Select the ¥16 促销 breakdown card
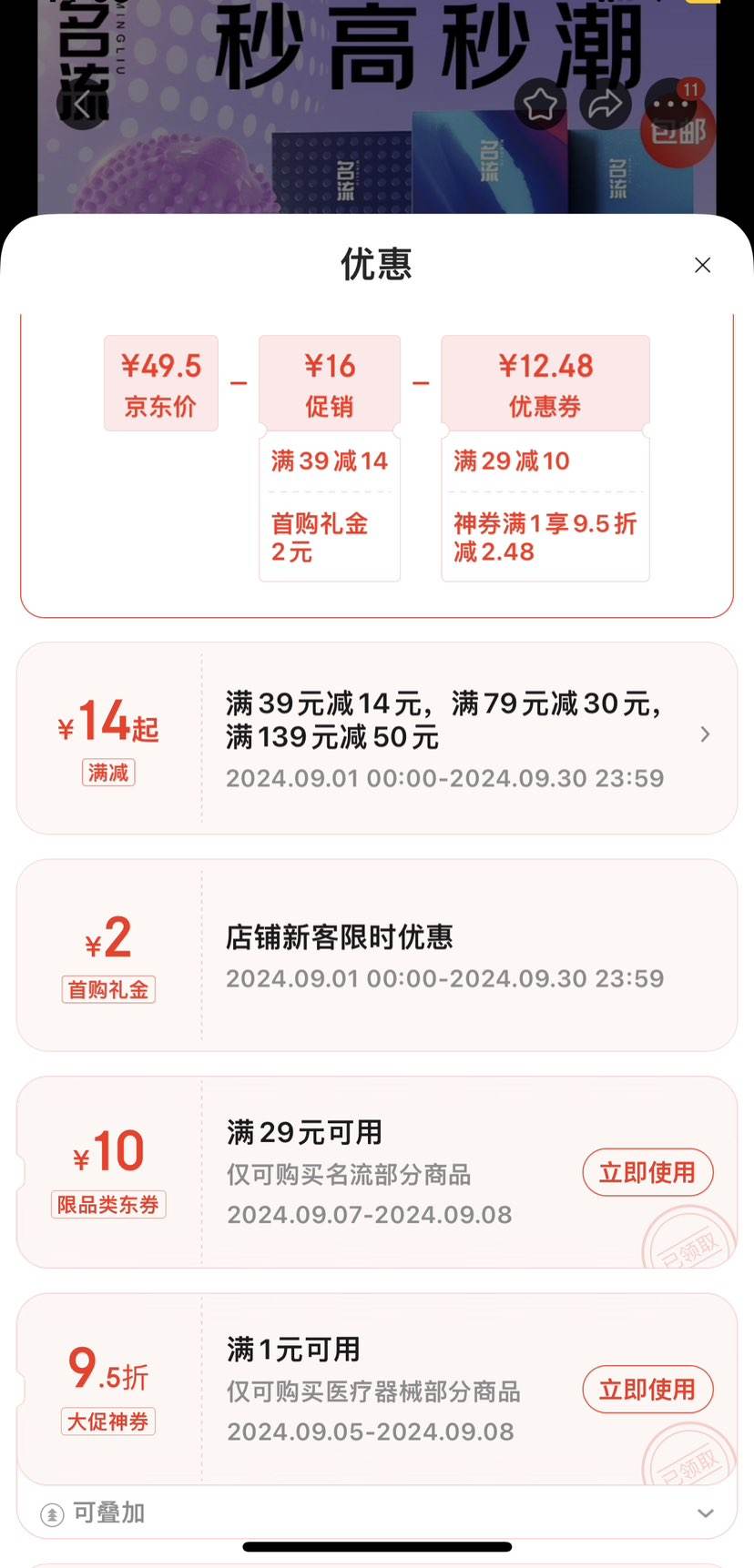The height and width of the screenshot is (1568, 754). click(330, 382)
